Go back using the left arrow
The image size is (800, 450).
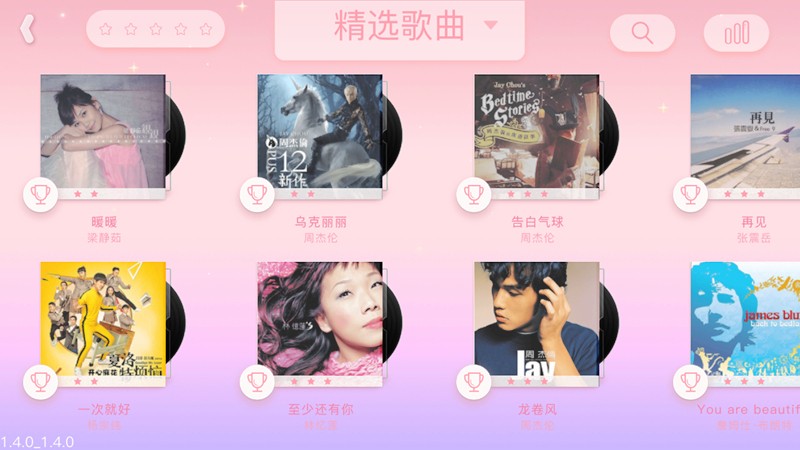click(28, 29)
